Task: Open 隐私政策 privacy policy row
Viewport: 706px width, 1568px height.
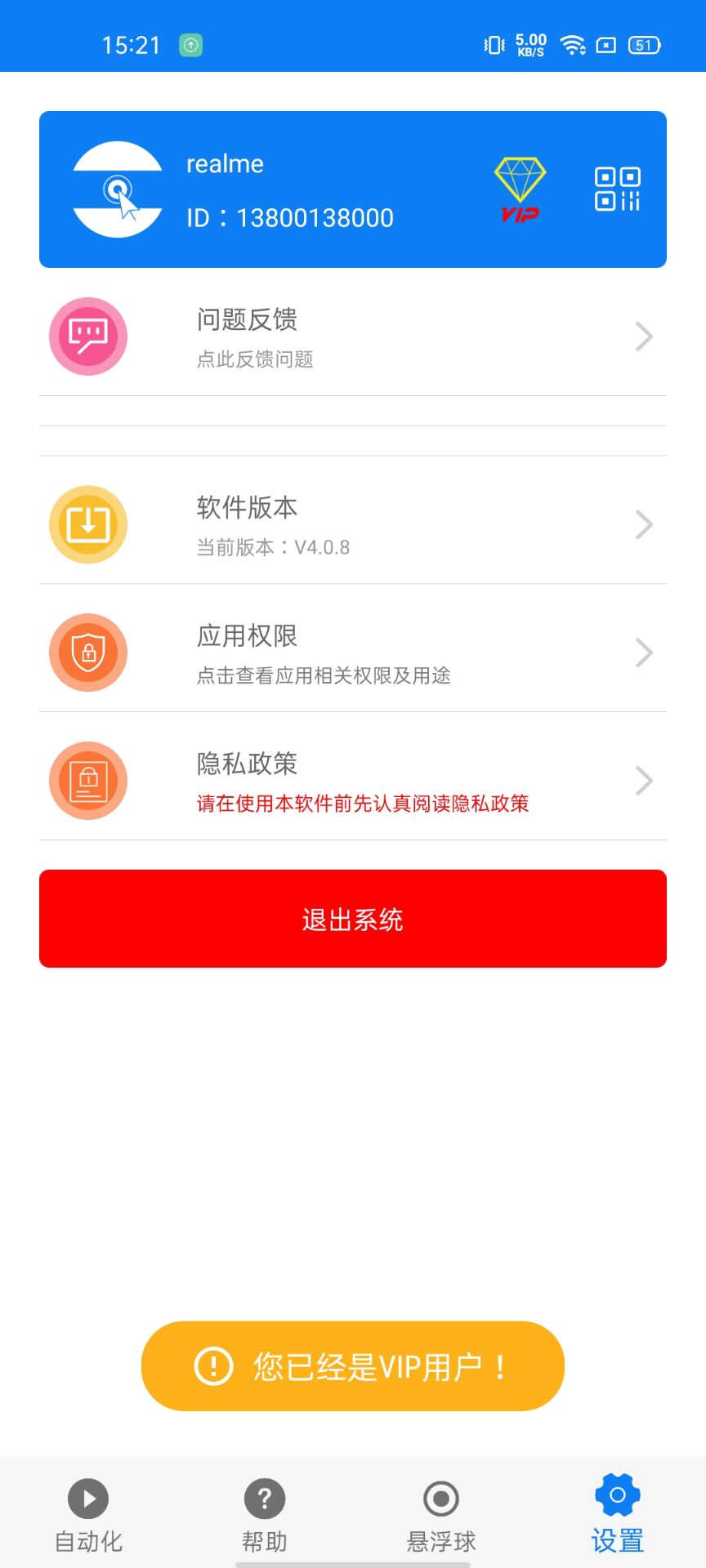Action: [353, 781]
